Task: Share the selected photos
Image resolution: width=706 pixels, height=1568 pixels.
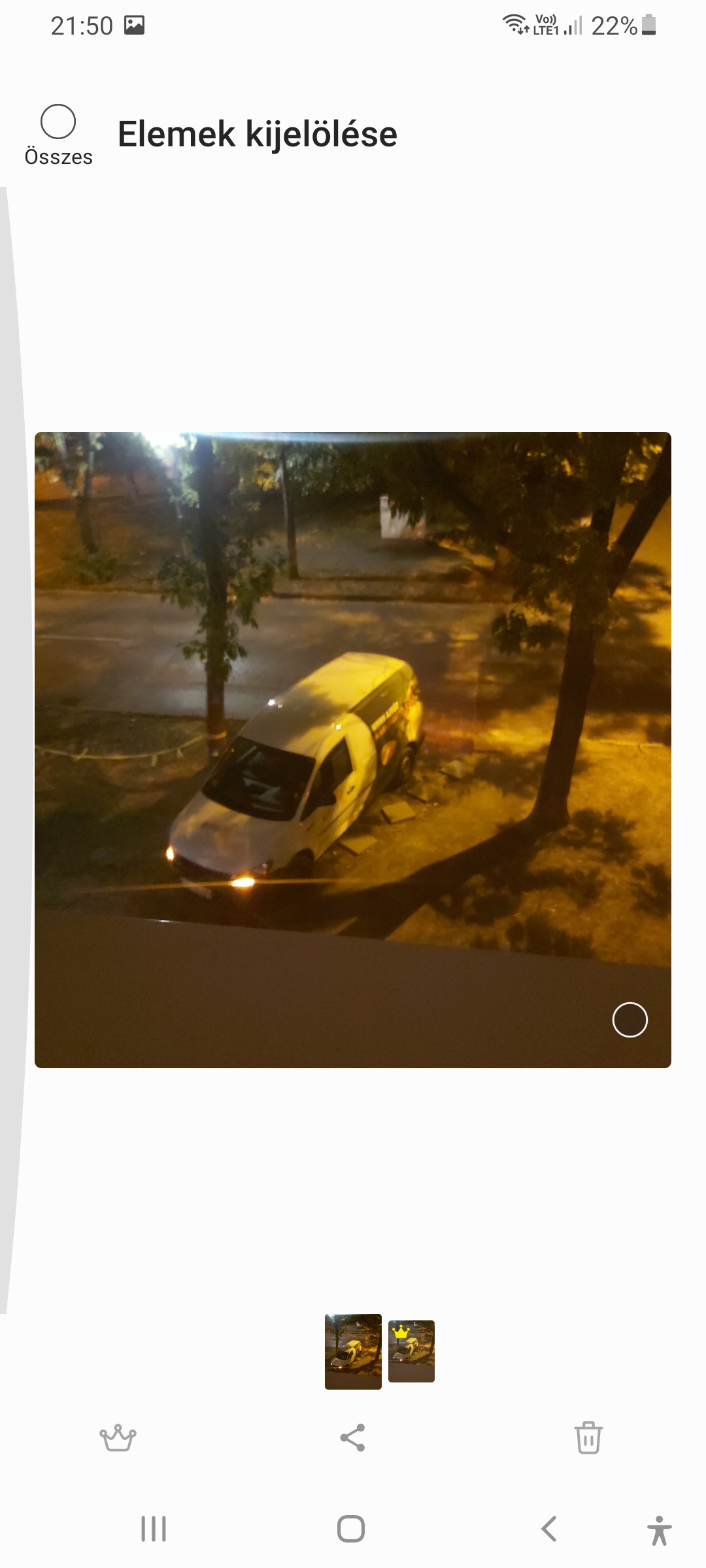Action: point(352,1437)
